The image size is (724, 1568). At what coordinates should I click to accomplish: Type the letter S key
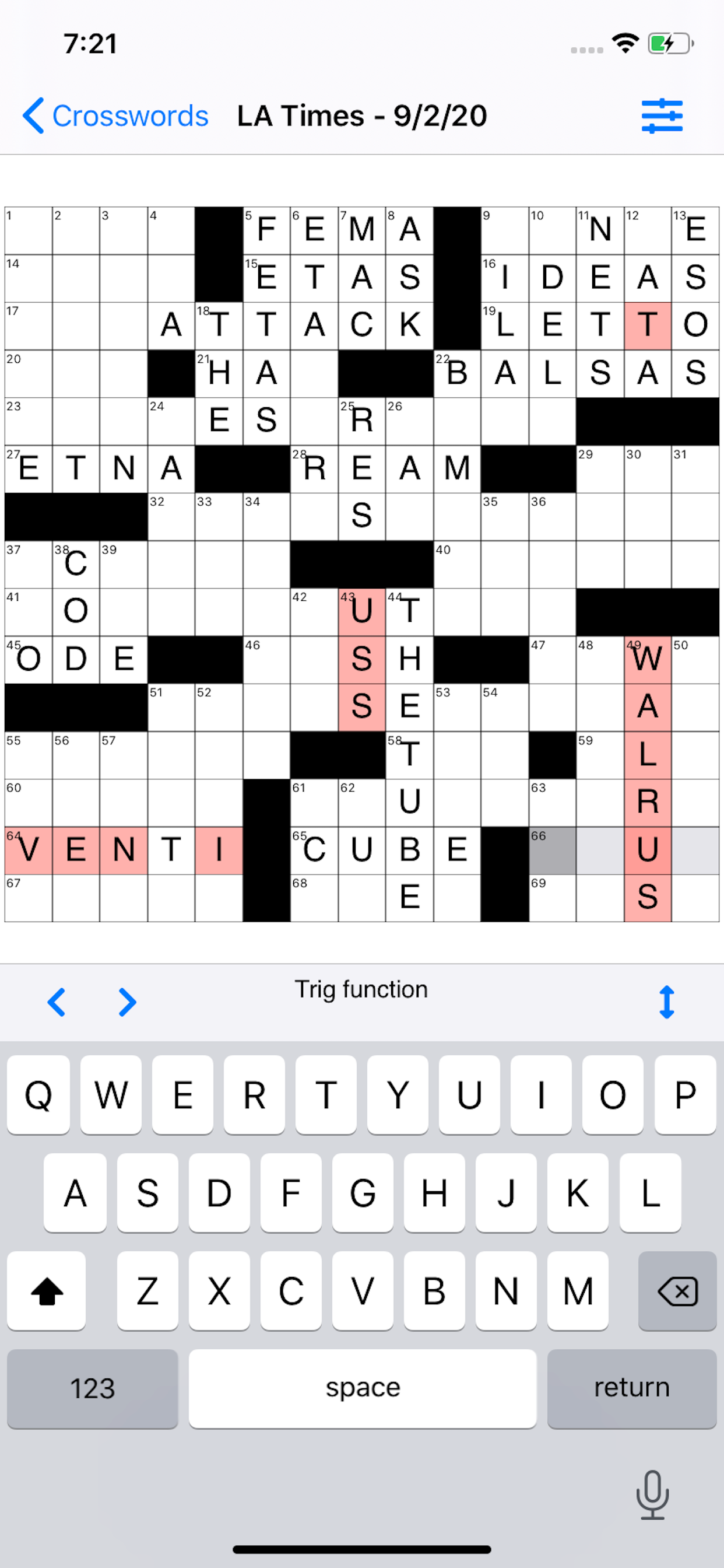coord(147,1193)
